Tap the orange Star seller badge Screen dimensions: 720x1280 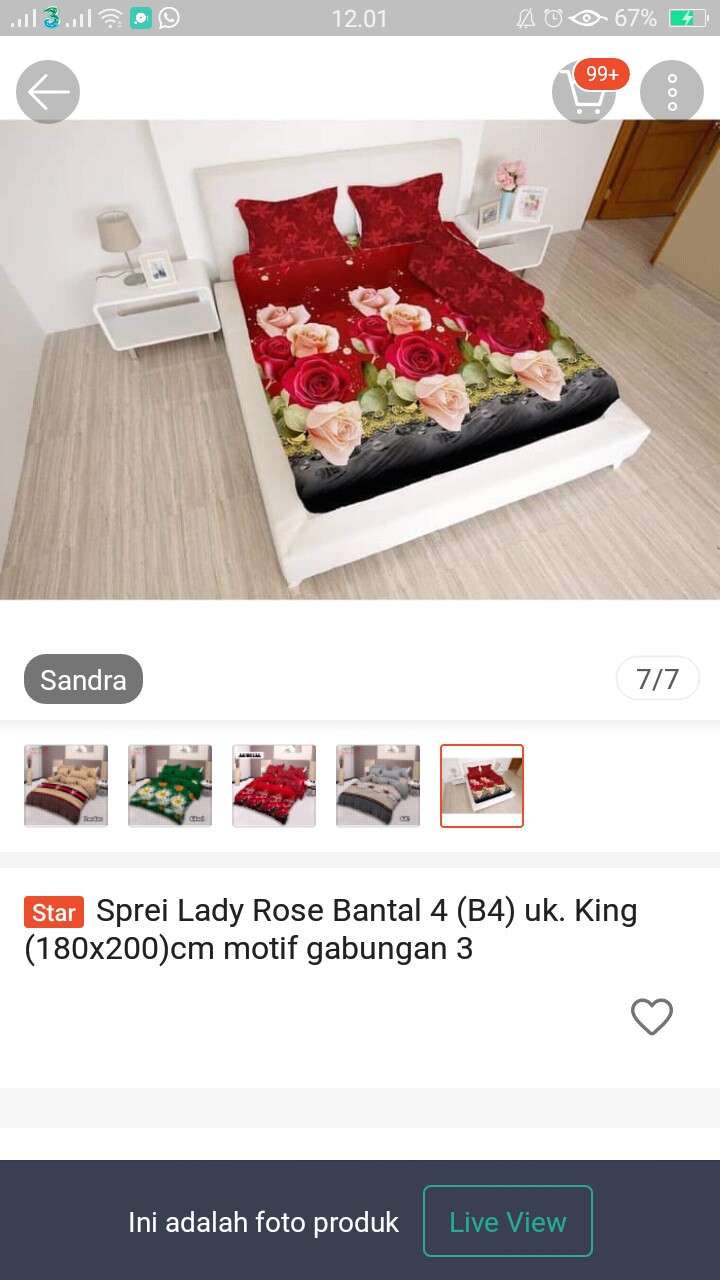click(53, 912)
